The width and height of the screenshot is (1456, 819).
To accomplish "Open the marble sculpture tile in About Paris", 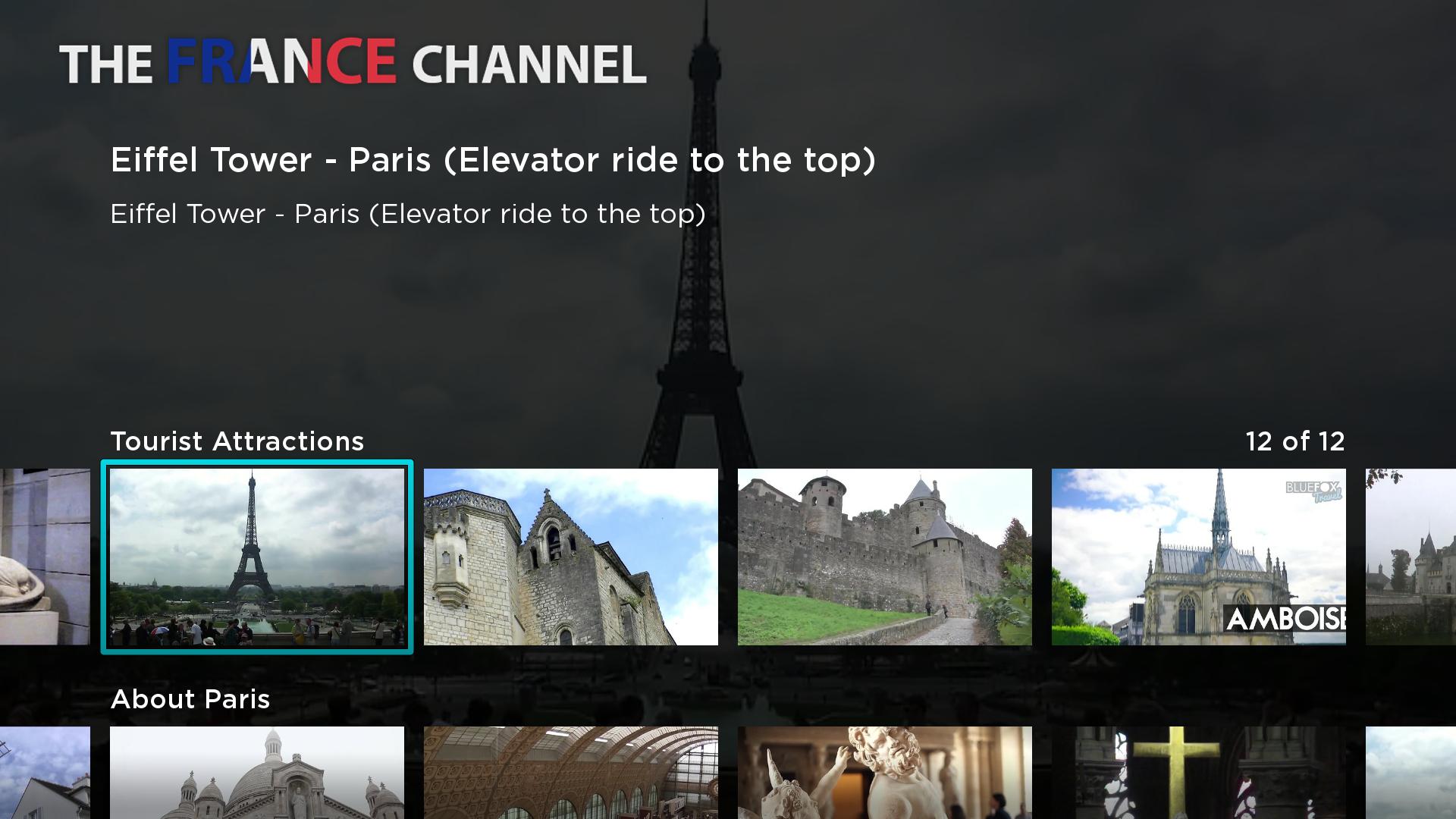I will click(884, 772).
